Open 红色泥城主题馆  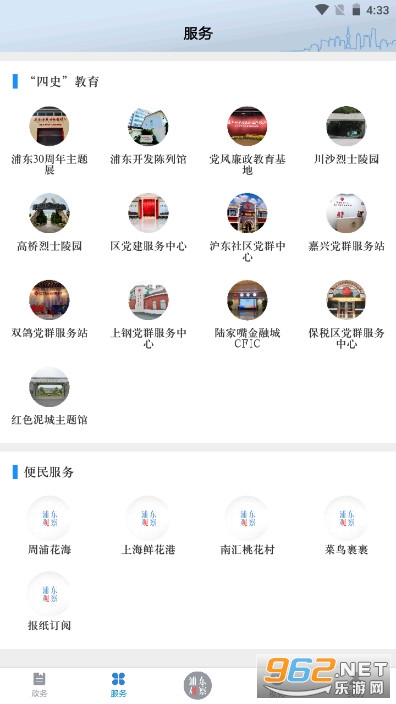(49, 396)
